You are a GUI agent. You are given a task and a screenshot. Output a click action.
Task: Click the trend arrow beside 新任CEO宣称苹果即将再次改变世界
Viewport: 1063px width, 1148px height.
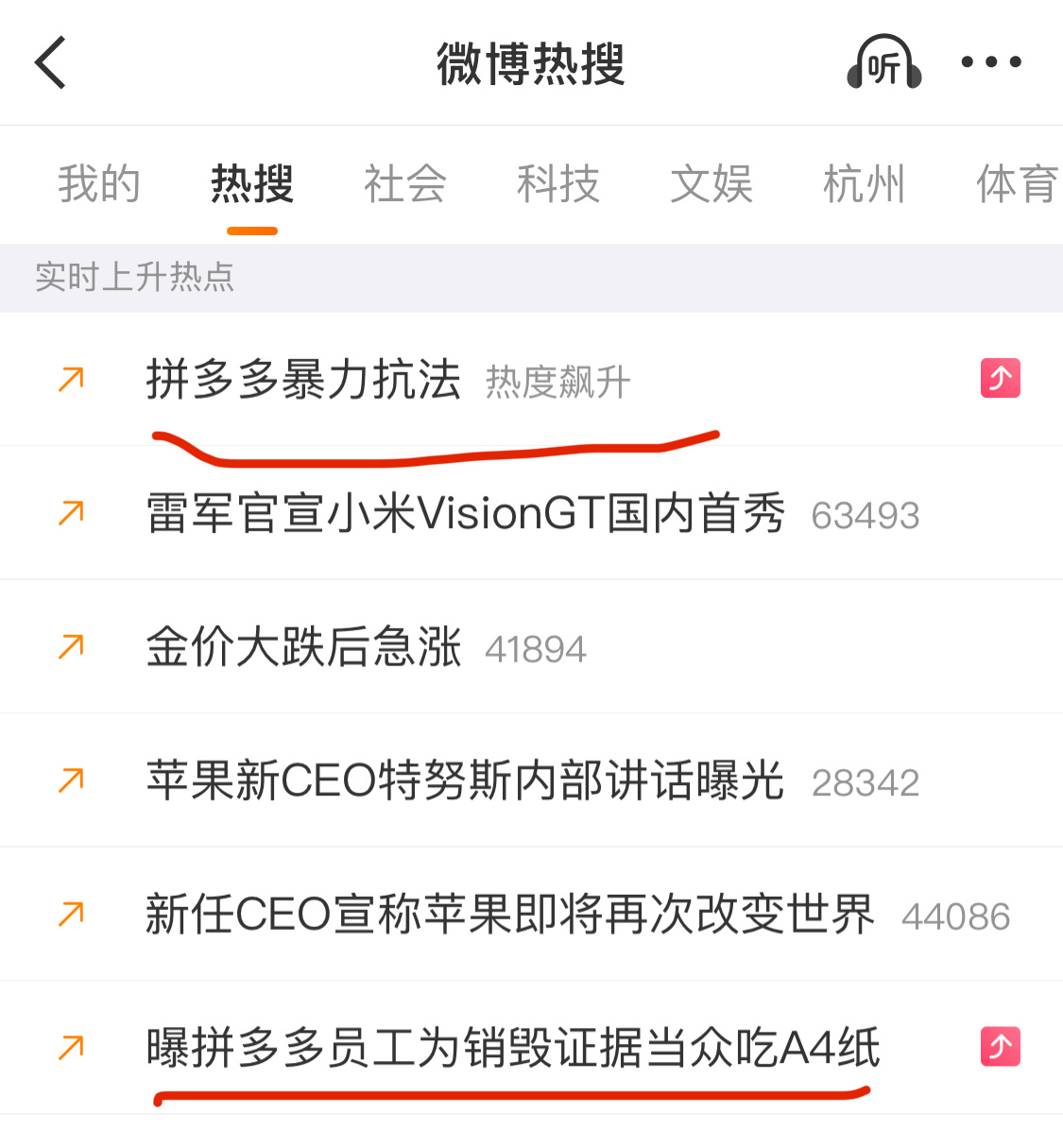pos(69,913)
